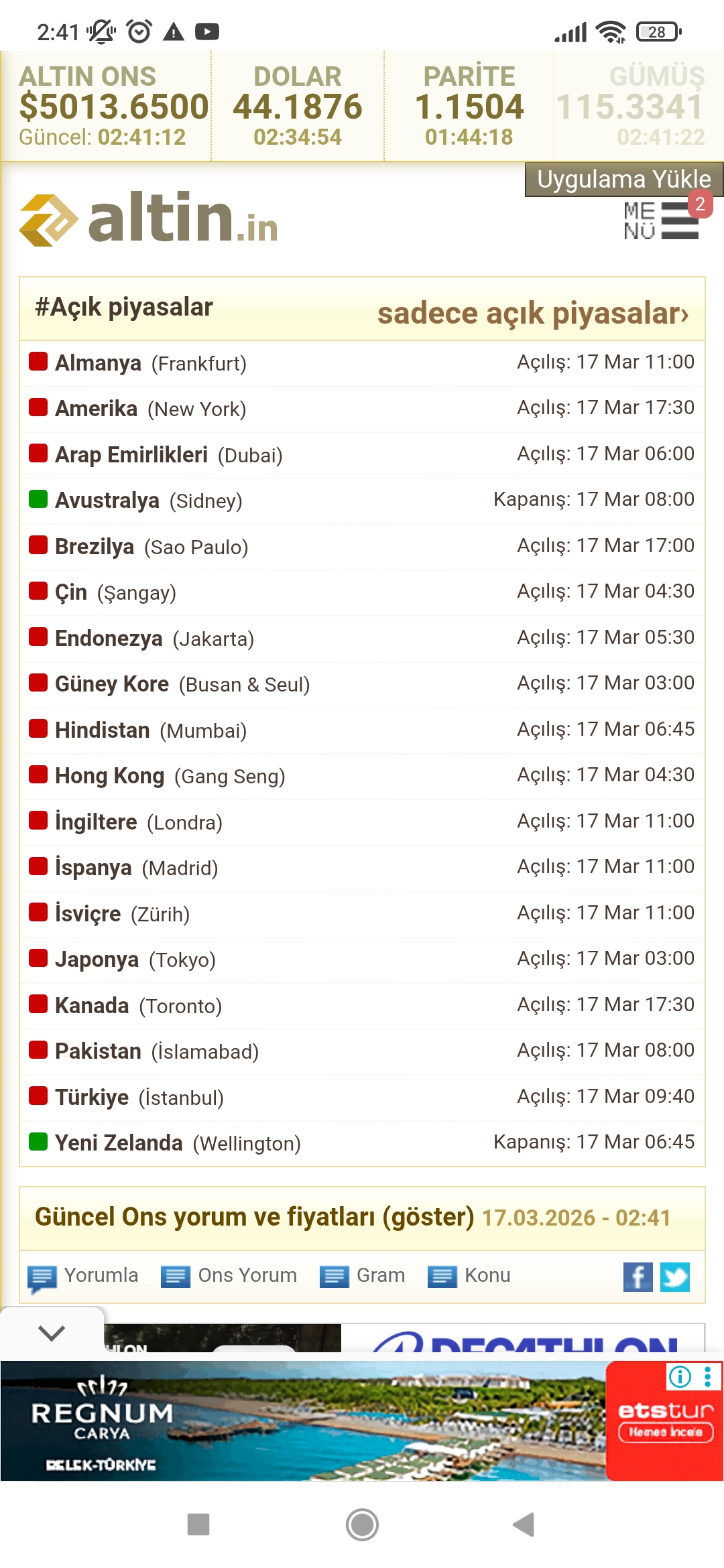Image resolution: width=724 pixels, height=1568 pixels.
Task: Open the Yorumla link
Action: coord(83,1276)
